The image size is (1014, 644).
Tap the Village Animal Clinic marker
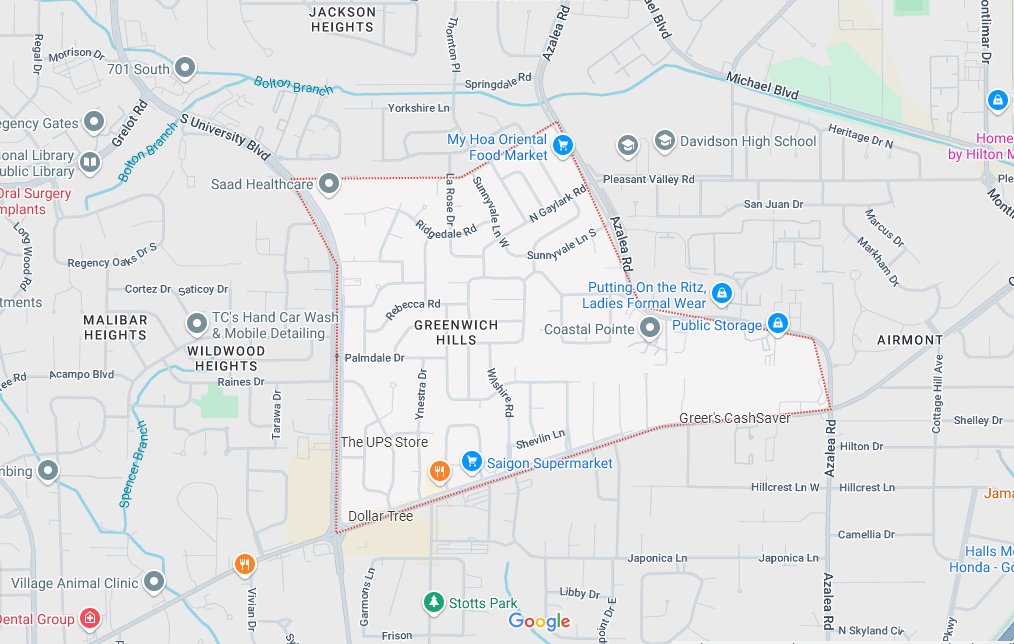(153, 581)
